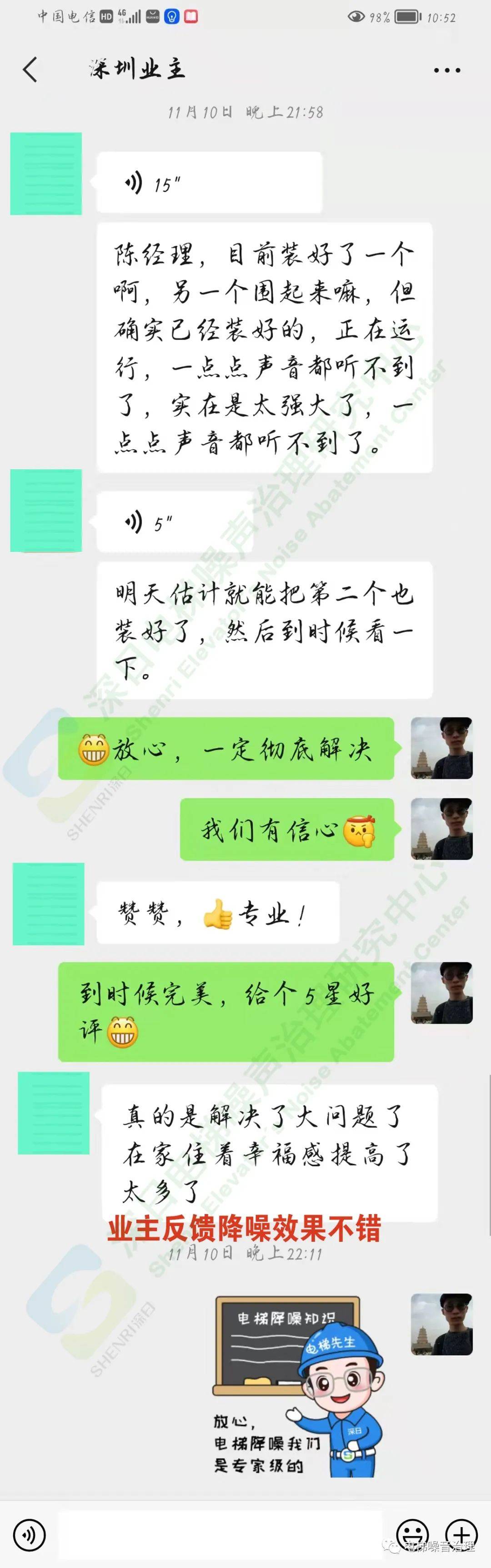The image size is (491, 1568).
Task: Open the chat overflow menu
Action: (x=446, y=70)
